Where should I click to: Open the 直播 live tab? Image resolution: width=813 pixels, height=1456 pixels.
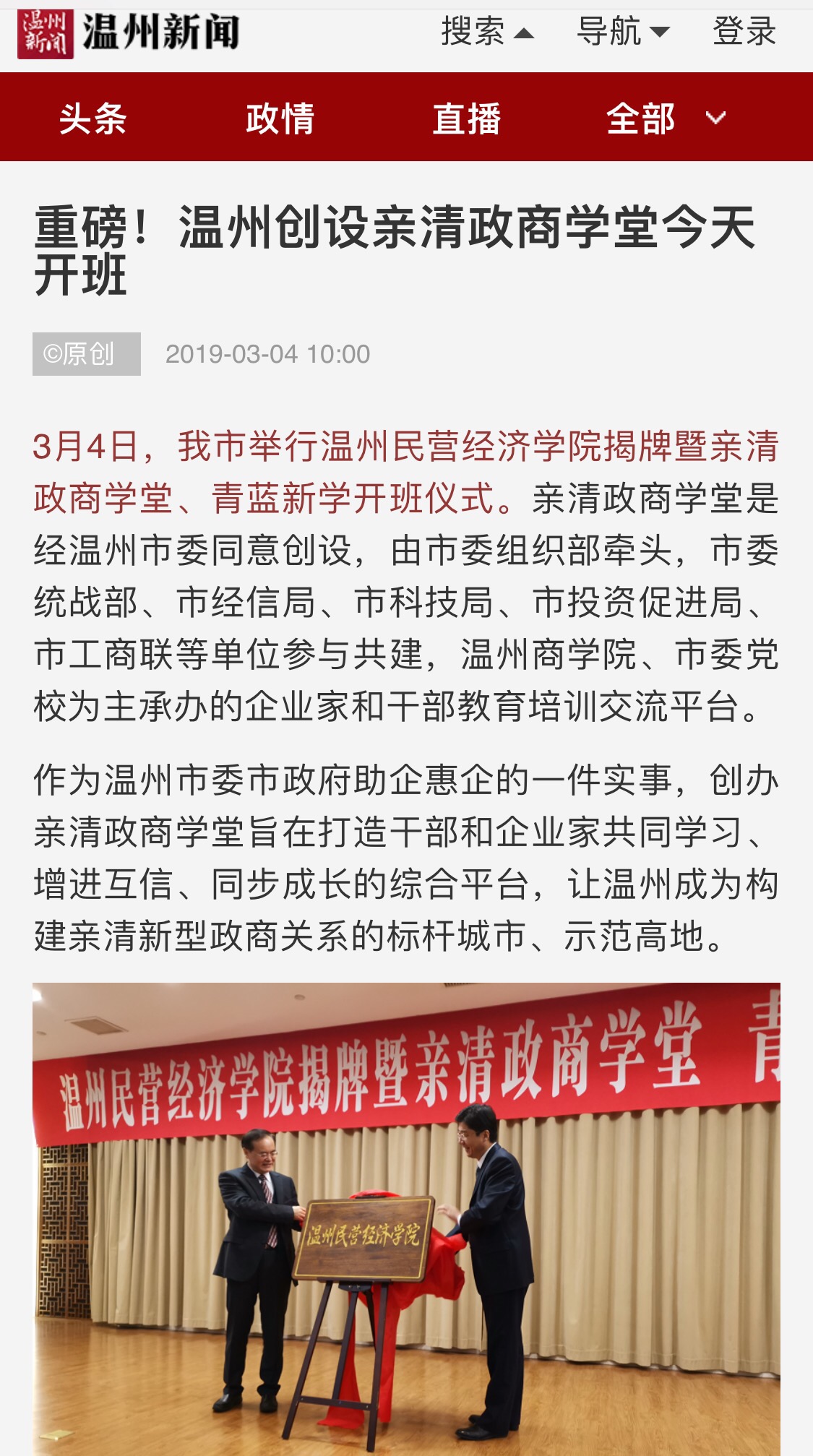(x=467, y=119)
